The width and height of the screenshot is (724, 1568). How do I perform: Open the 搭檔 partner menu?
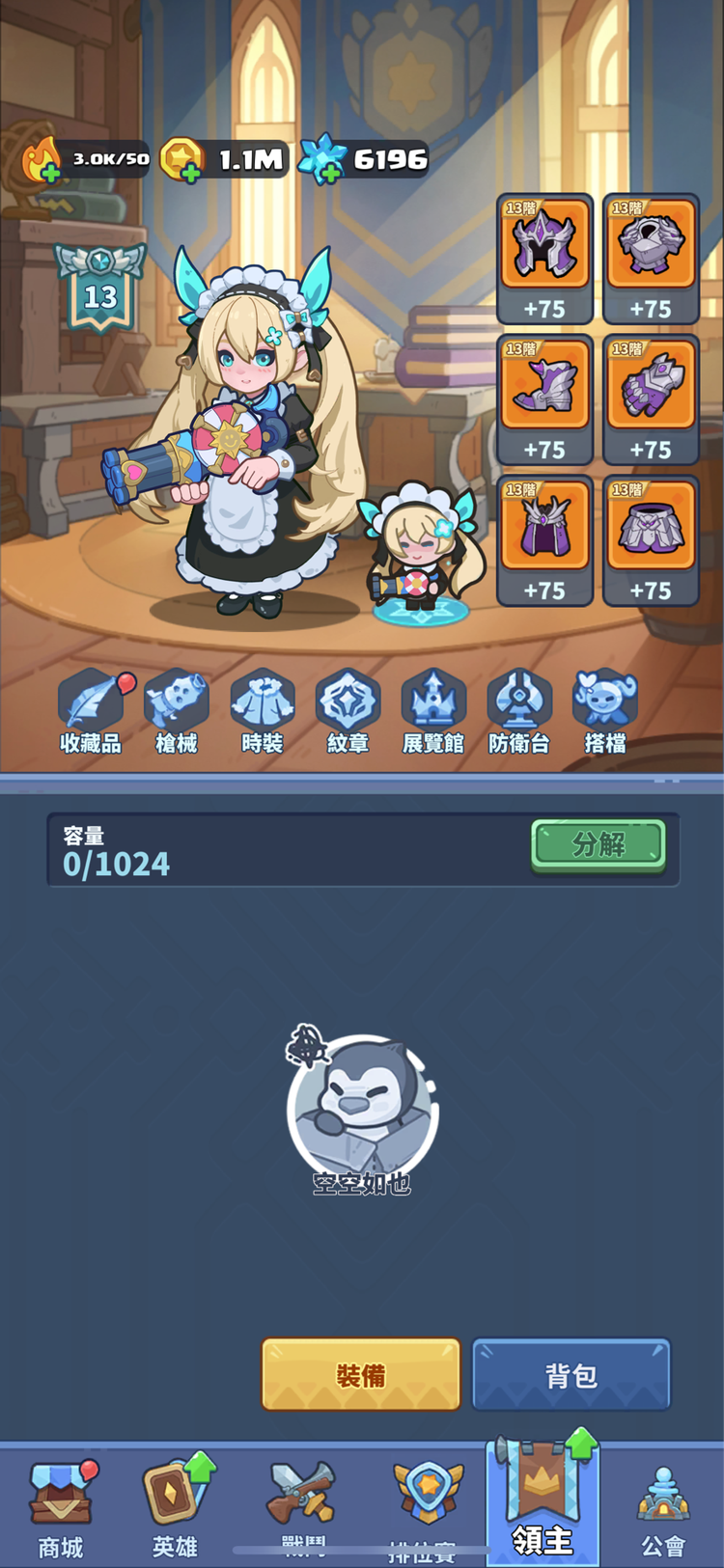(605, 709)
